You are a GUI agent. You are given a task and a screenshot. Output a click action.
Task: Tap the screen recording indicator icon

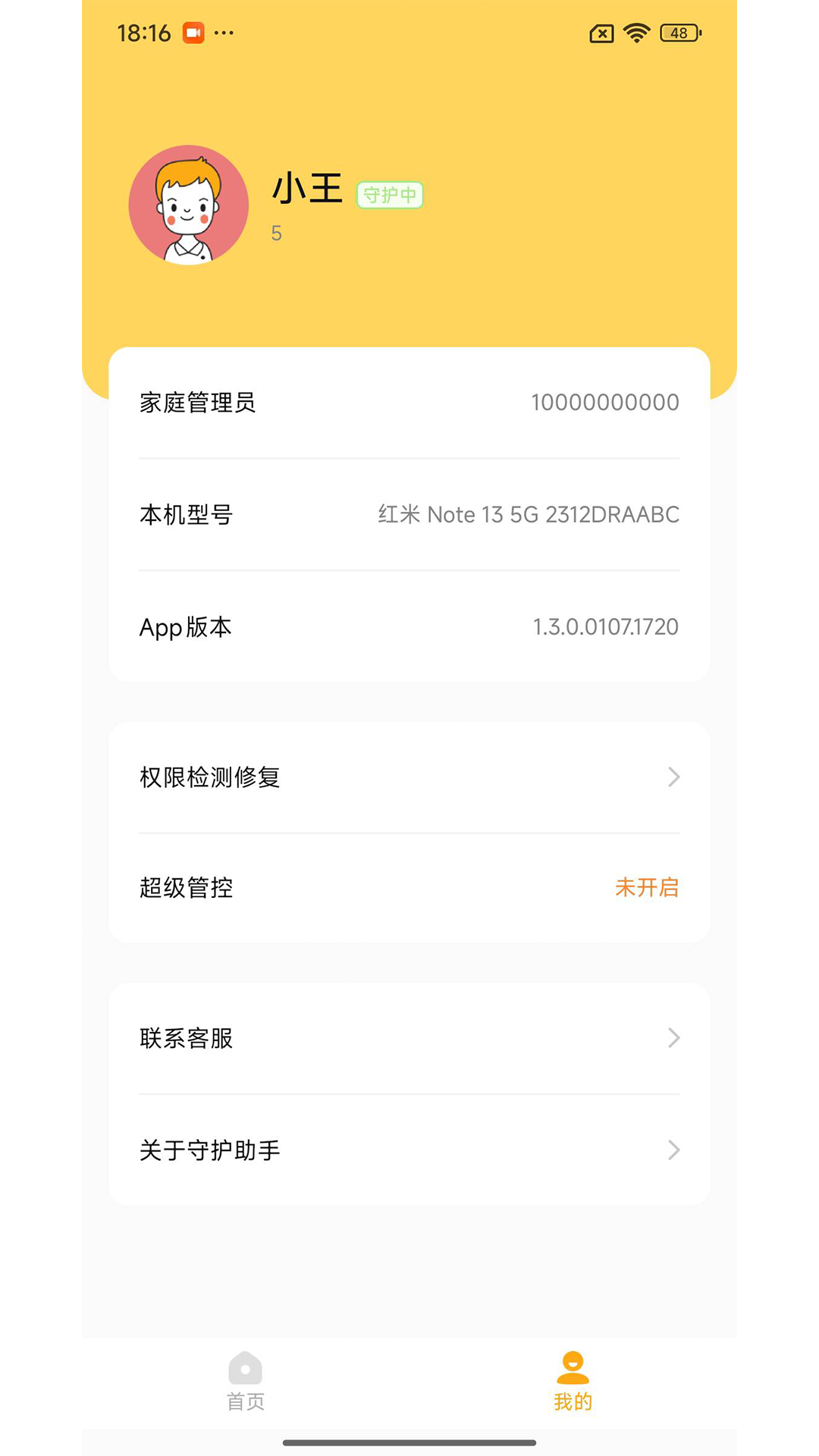pyautogui.click(x=193, y=33)
